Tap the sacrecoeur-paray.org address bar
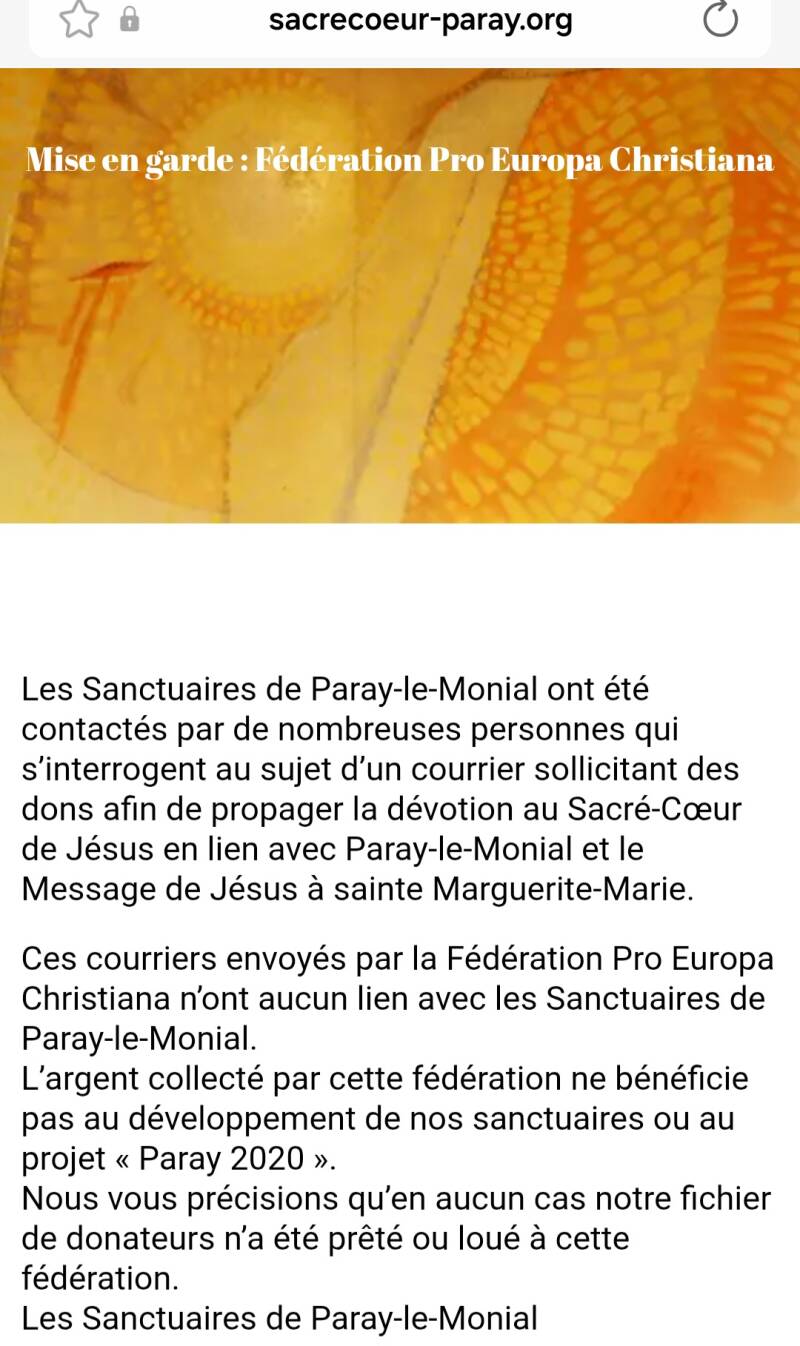 point(420,20)
